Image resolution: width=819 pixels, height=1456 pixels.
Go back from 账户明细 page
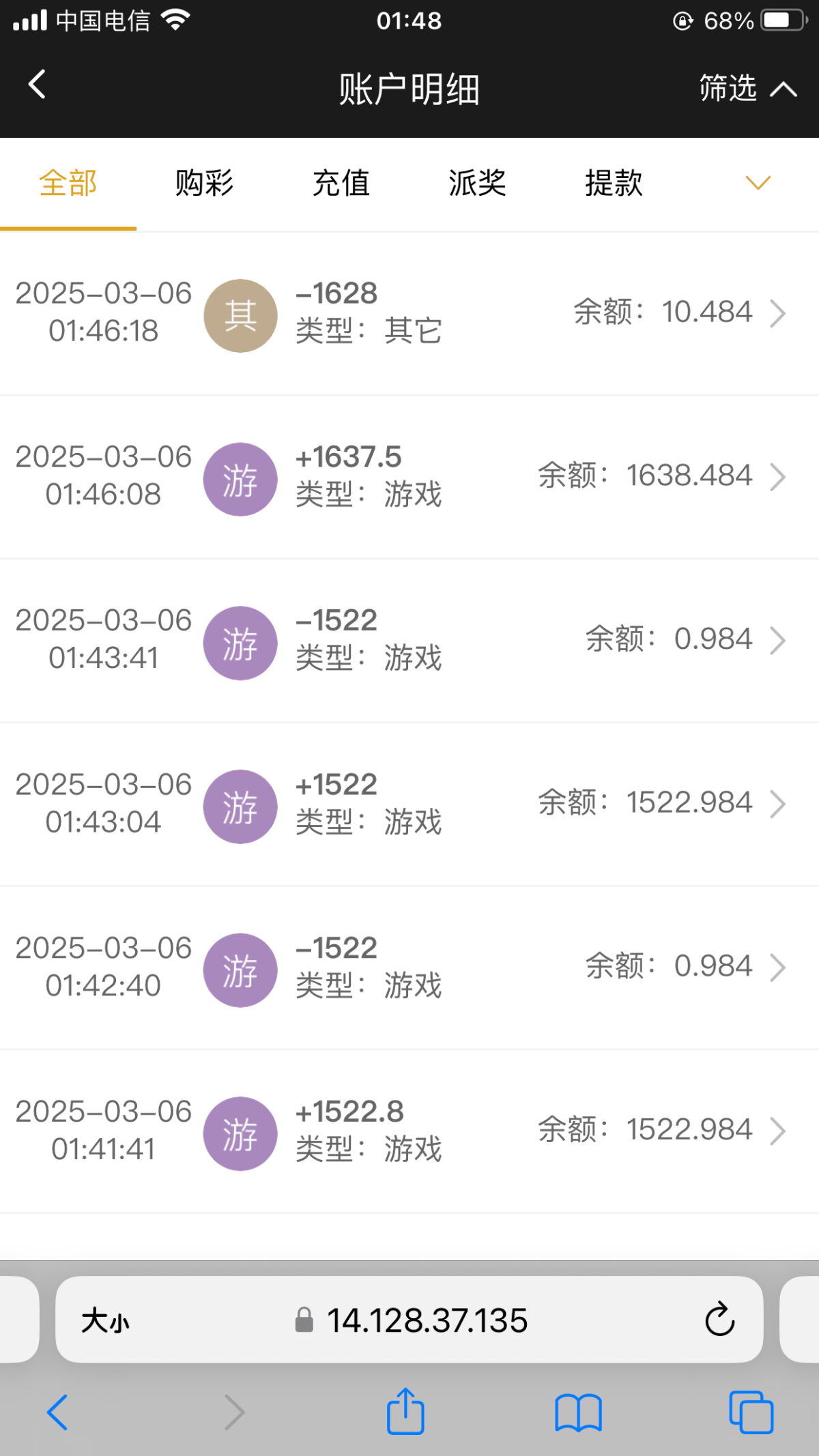(x=37, y=85)
